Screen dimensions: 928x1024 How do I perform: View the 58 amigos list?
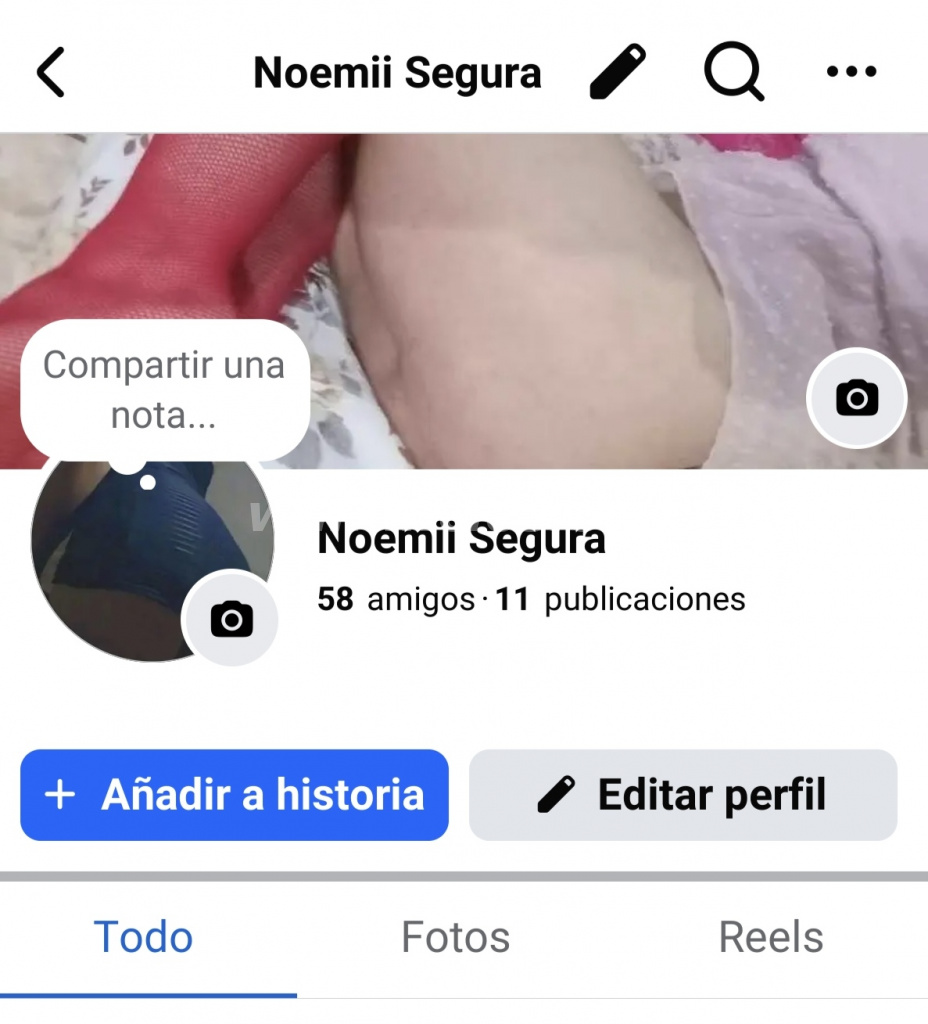coord(396,599)
